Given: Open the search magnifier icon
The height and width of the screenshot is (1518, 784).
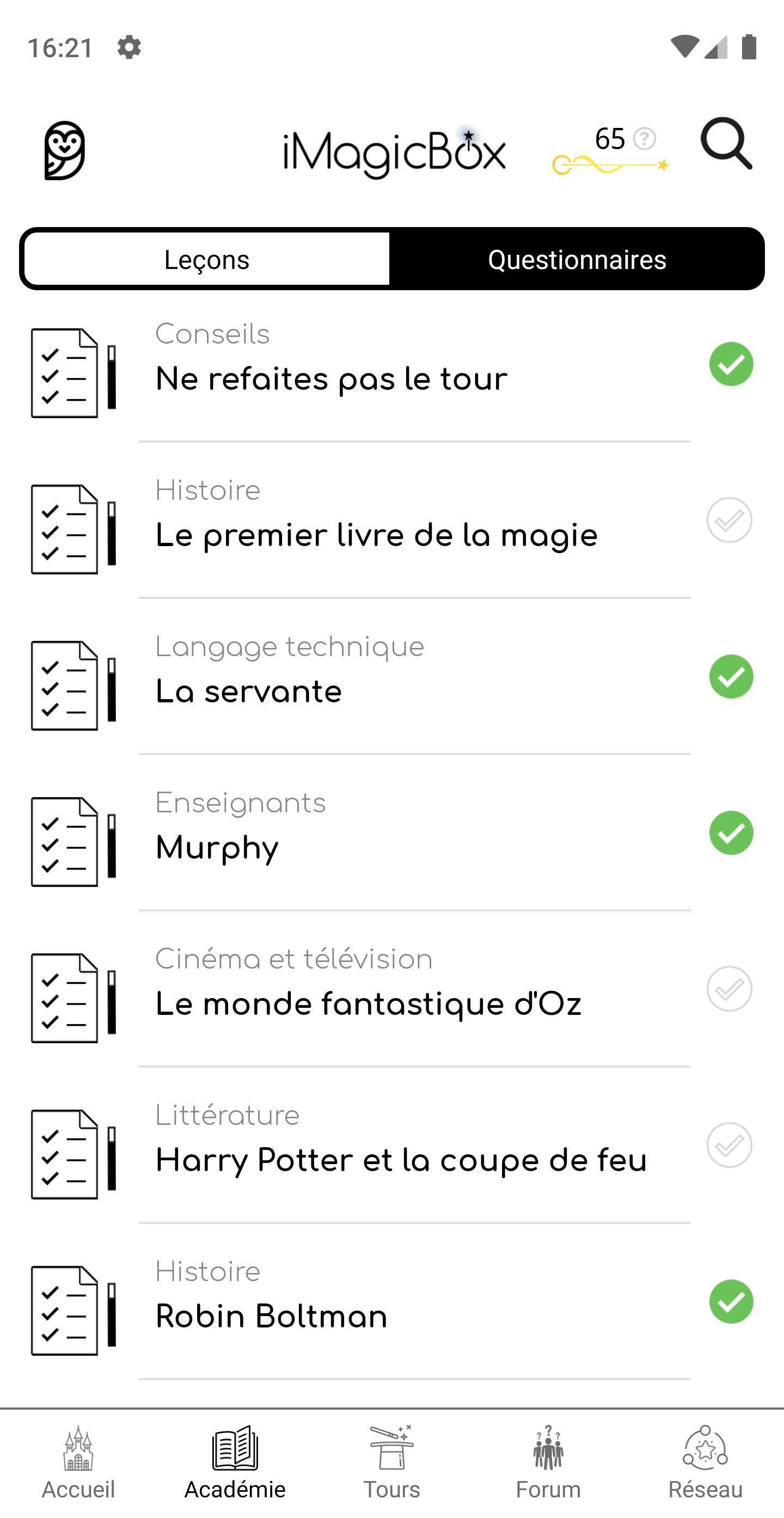Looking at the screenshot, I should click(x=726, y=143).
